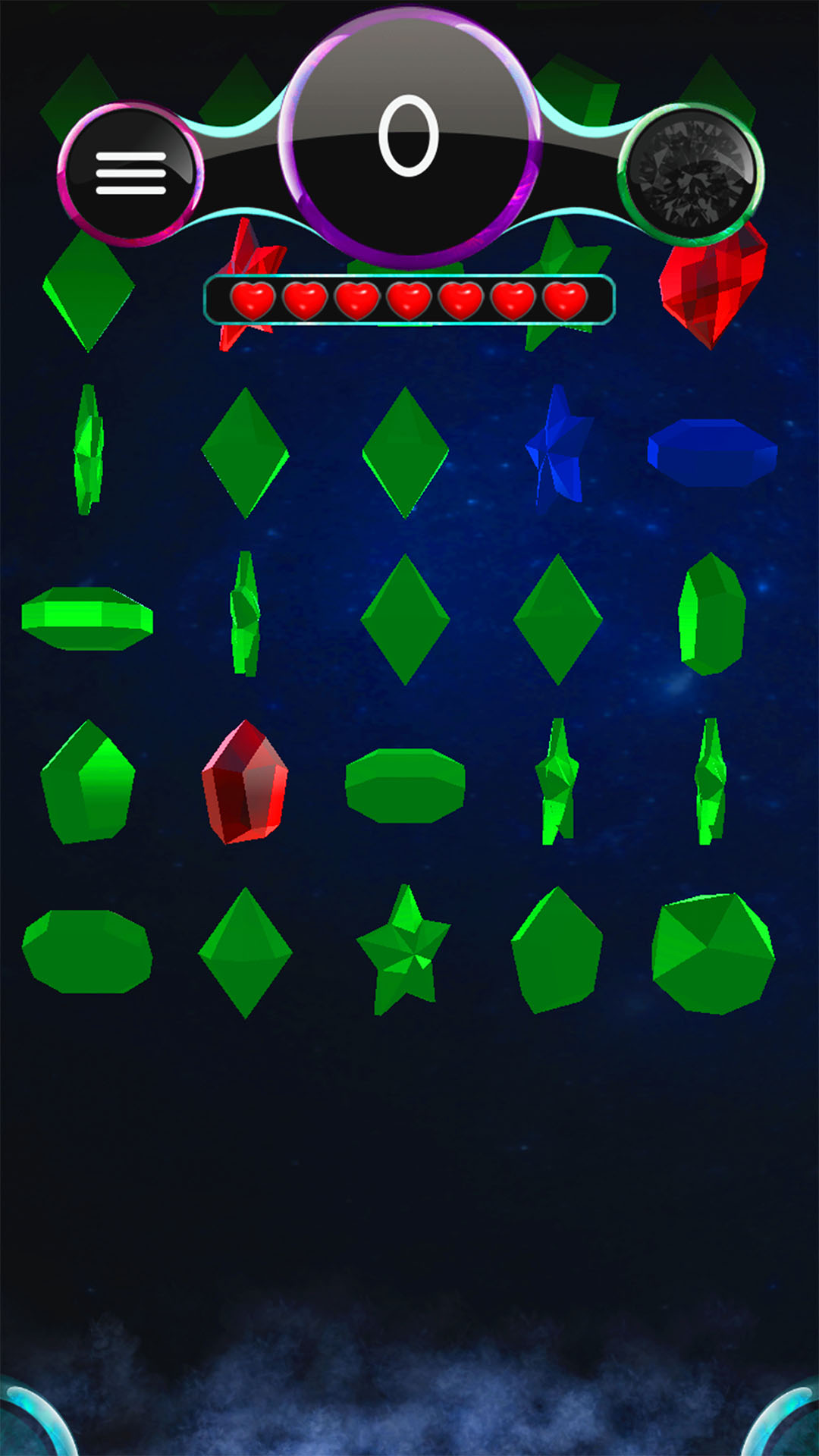This screenshot has height=1456, width=819.
Task: Select the diamond gem icon at top right
Action: 692,173
